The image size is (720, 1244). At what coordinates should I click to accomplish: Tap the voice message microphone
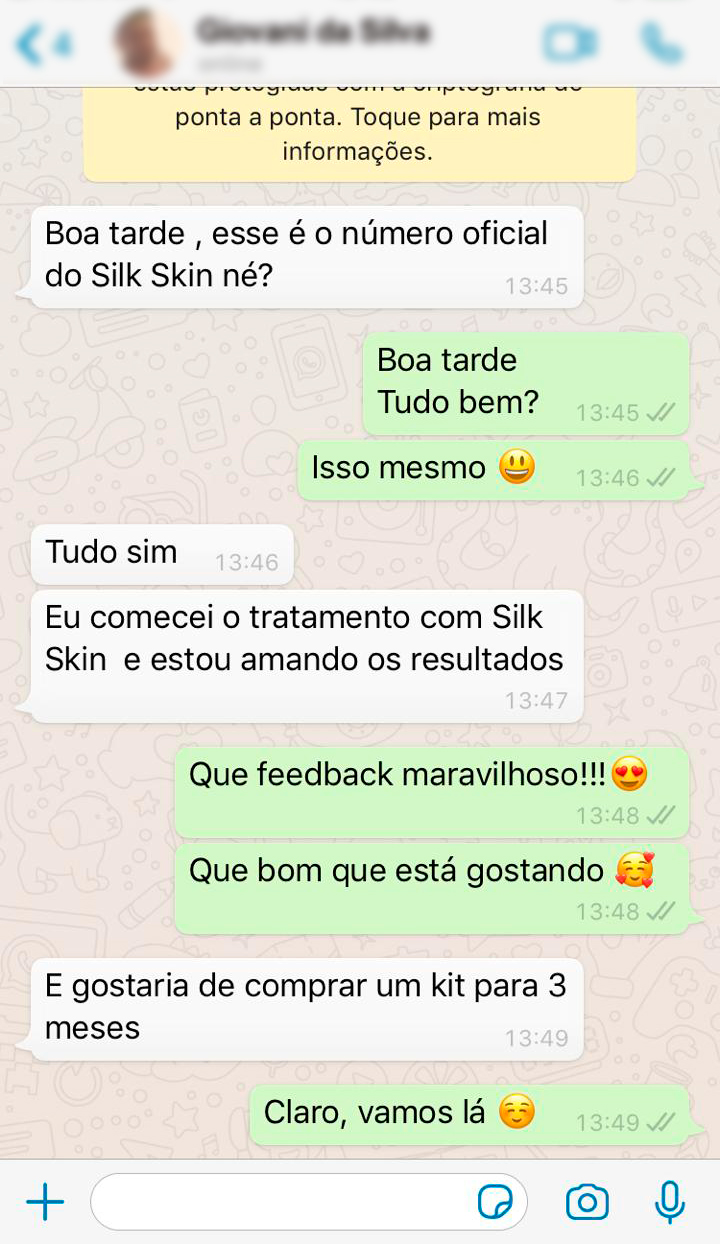[x=669, y=1201]
